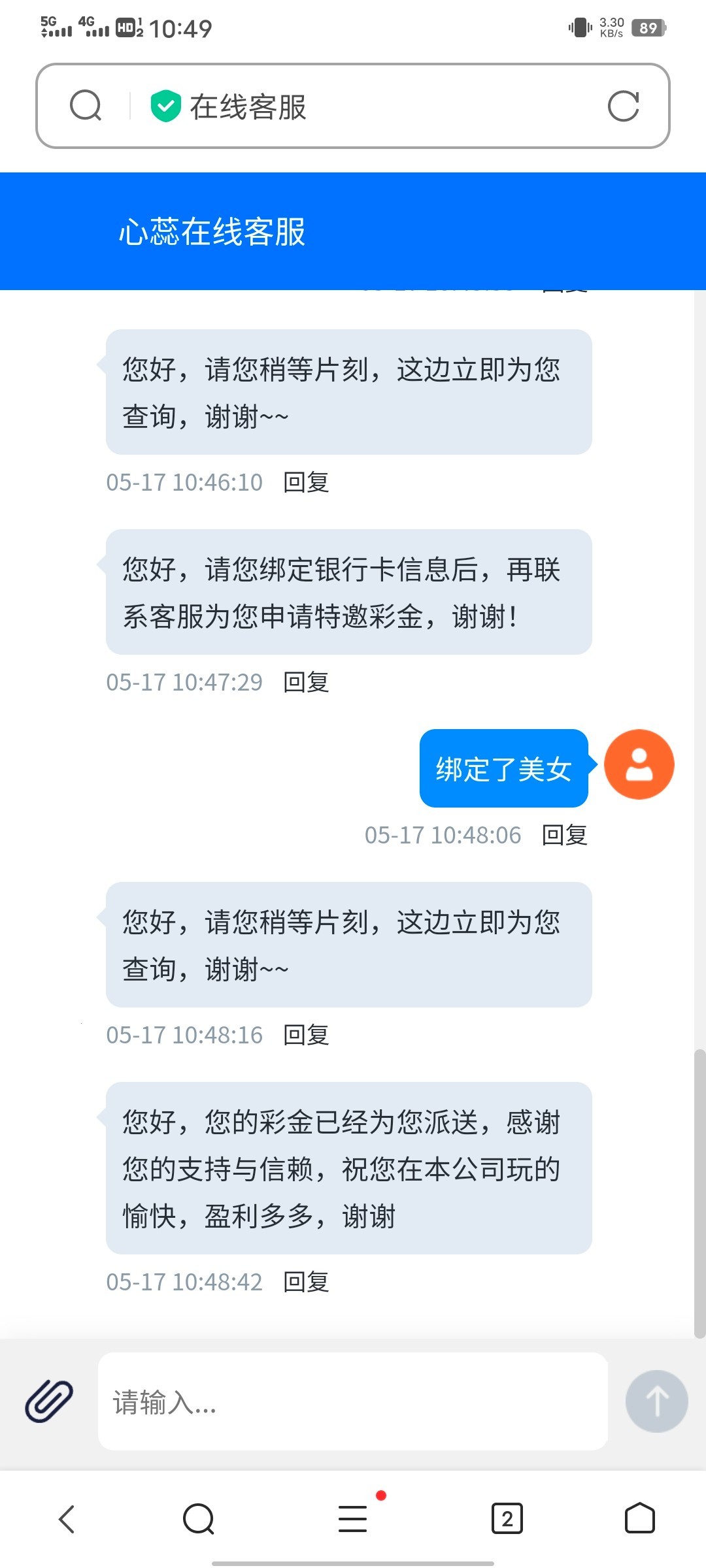Go back with the browser back arrow

pyautogui.click(x=67, y=1518)
